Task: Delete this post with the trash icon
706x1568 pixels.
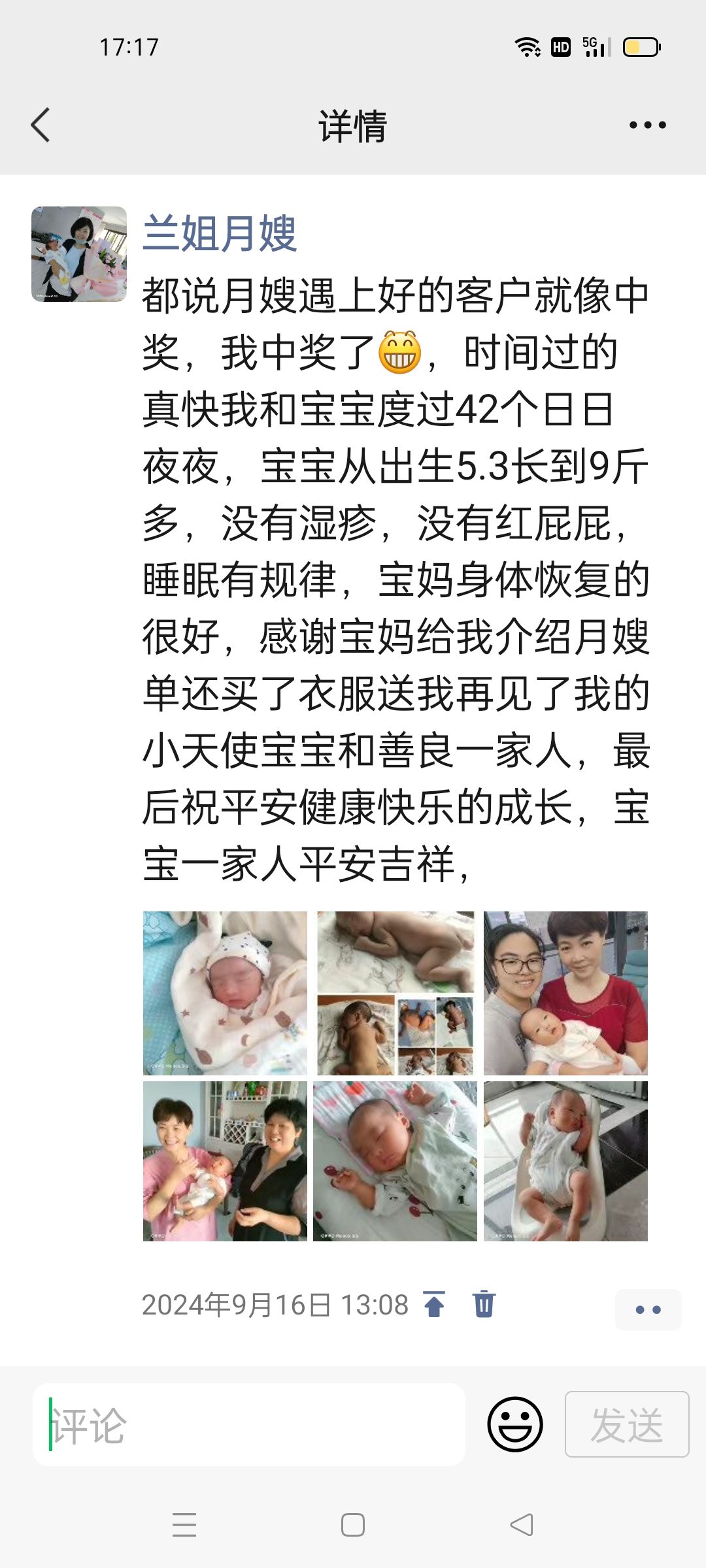Action: click(484, 1304)
